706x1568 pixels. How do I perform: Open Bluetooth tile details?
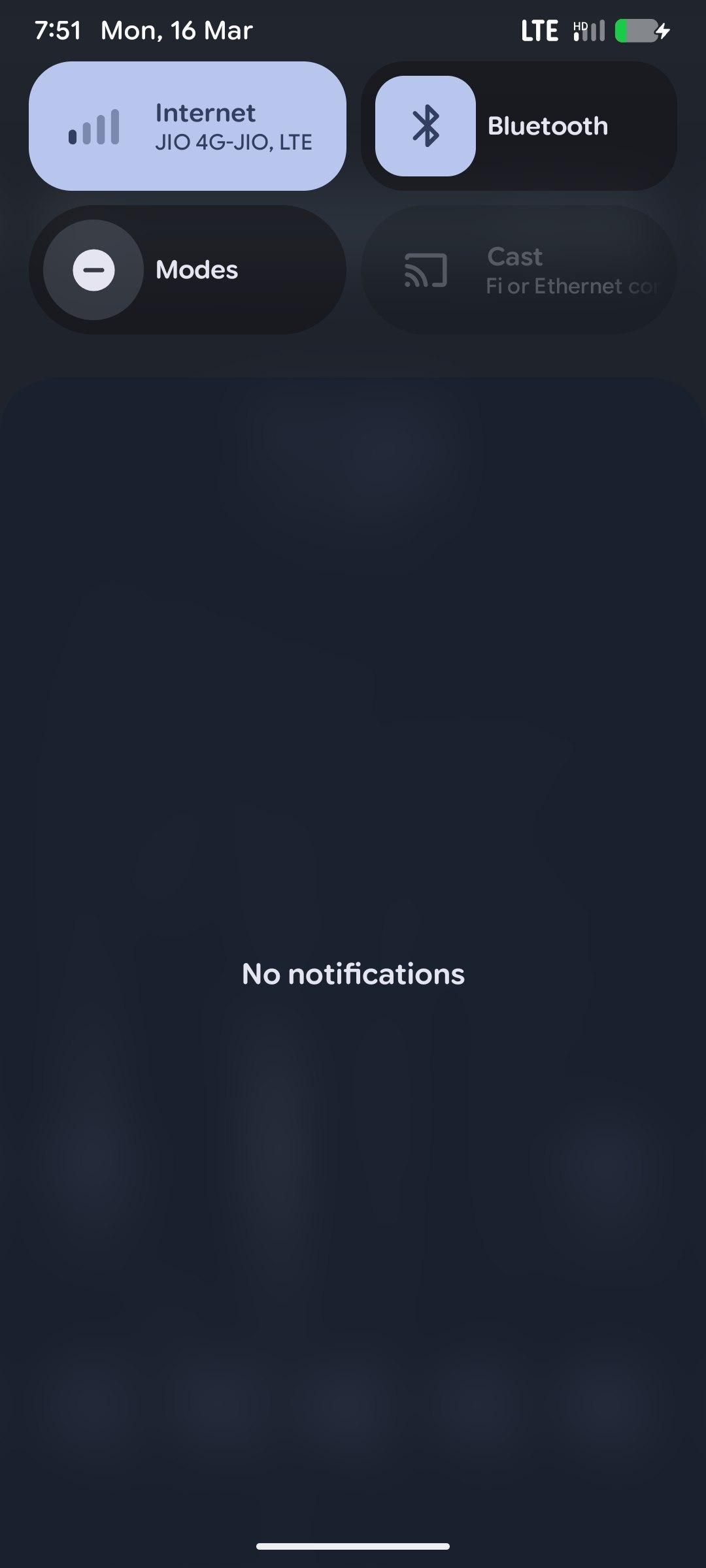[569, 126]
